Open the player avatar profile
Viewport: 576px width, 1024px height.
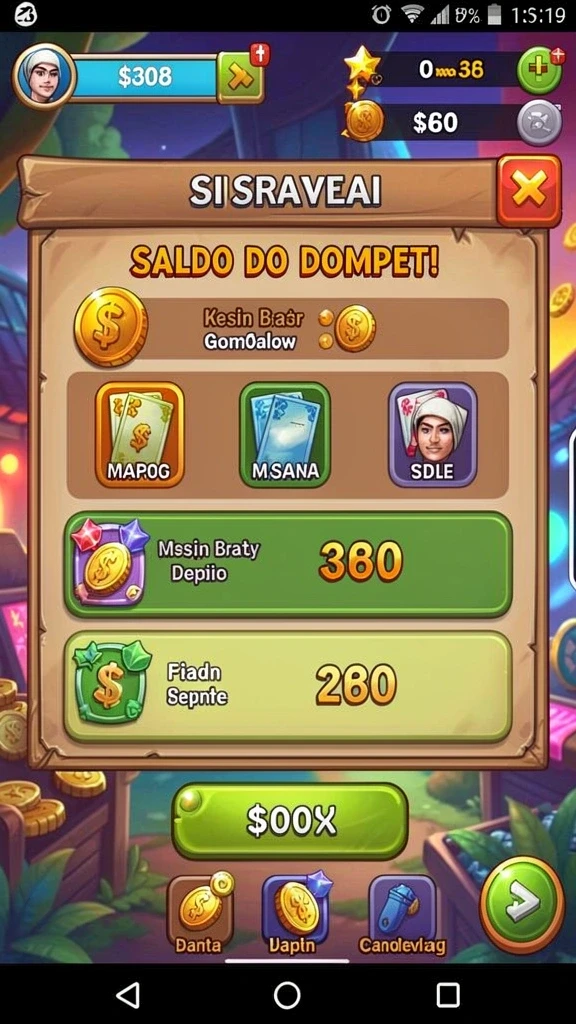(x=44, y=76)
